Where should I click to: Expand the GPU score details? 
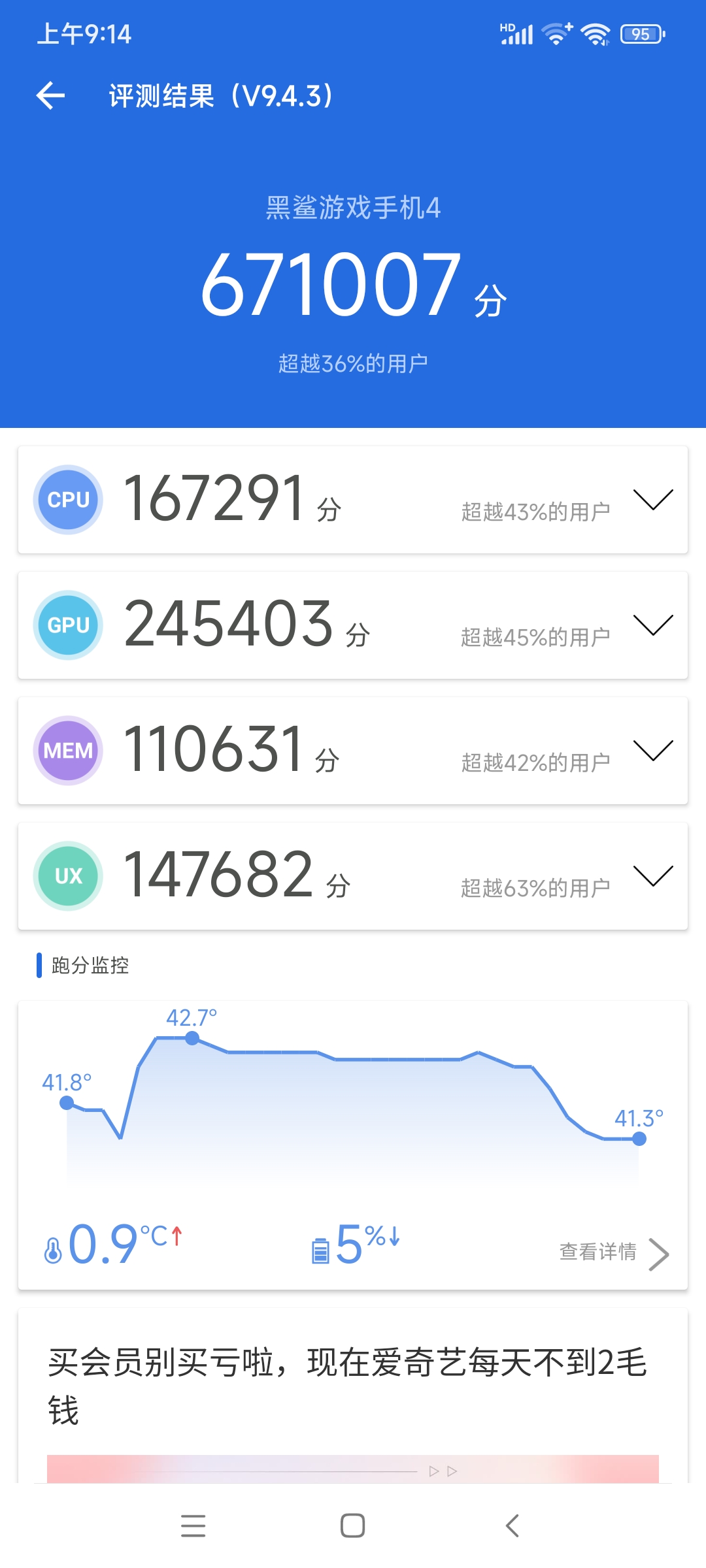pos(653,625)
